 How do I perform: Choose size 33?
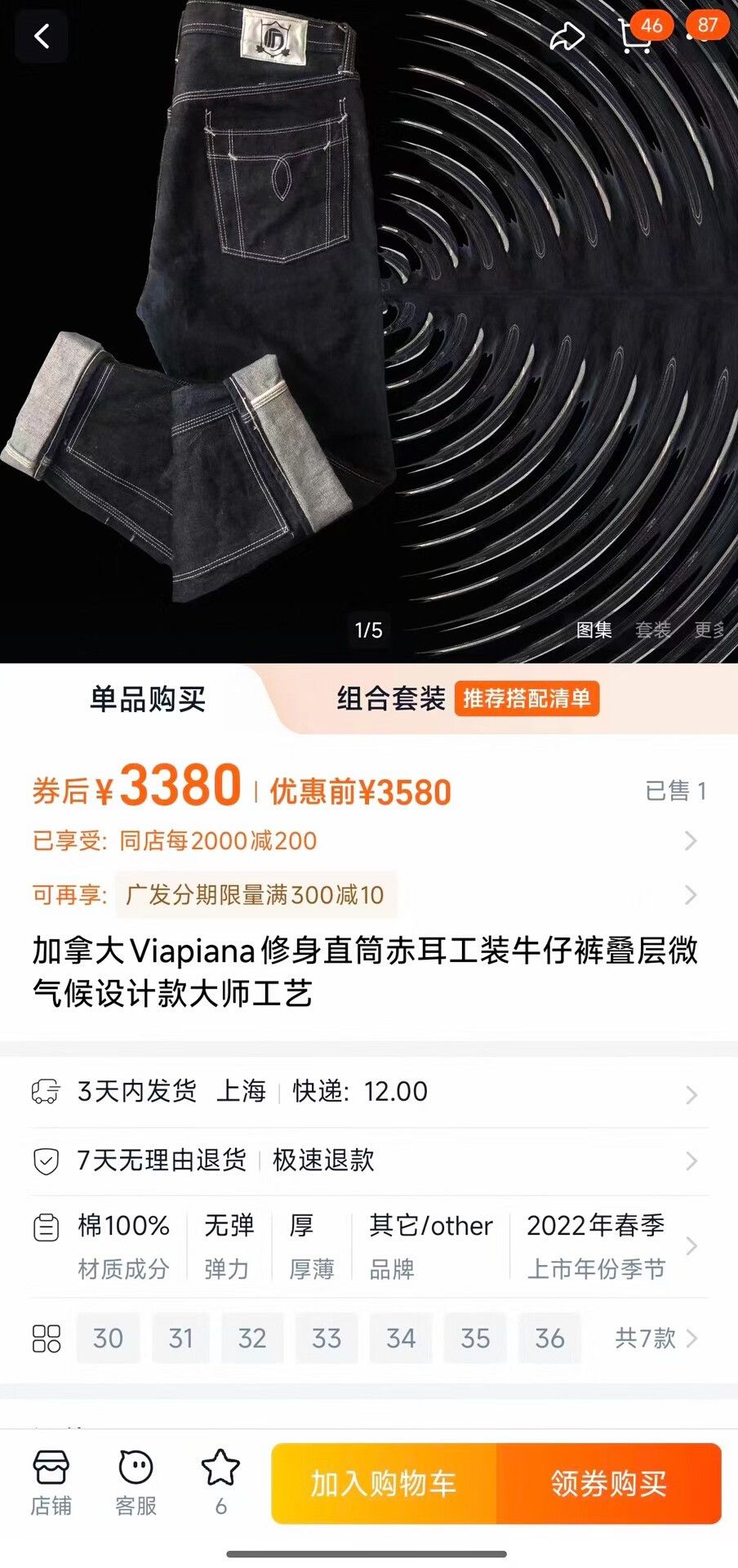[x=327, y=1339]
